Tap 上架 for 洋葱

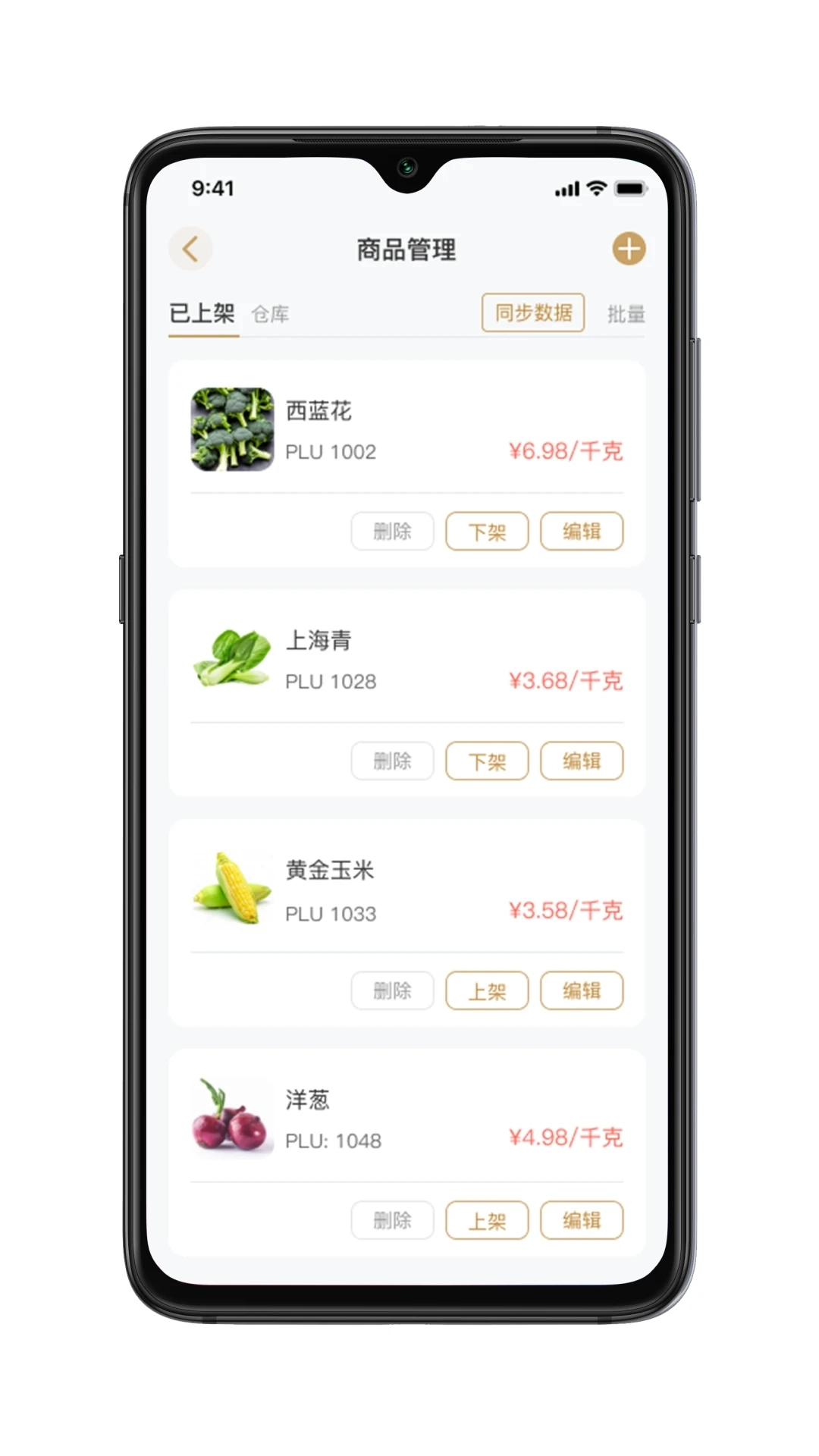click(x=487, y=1220)
